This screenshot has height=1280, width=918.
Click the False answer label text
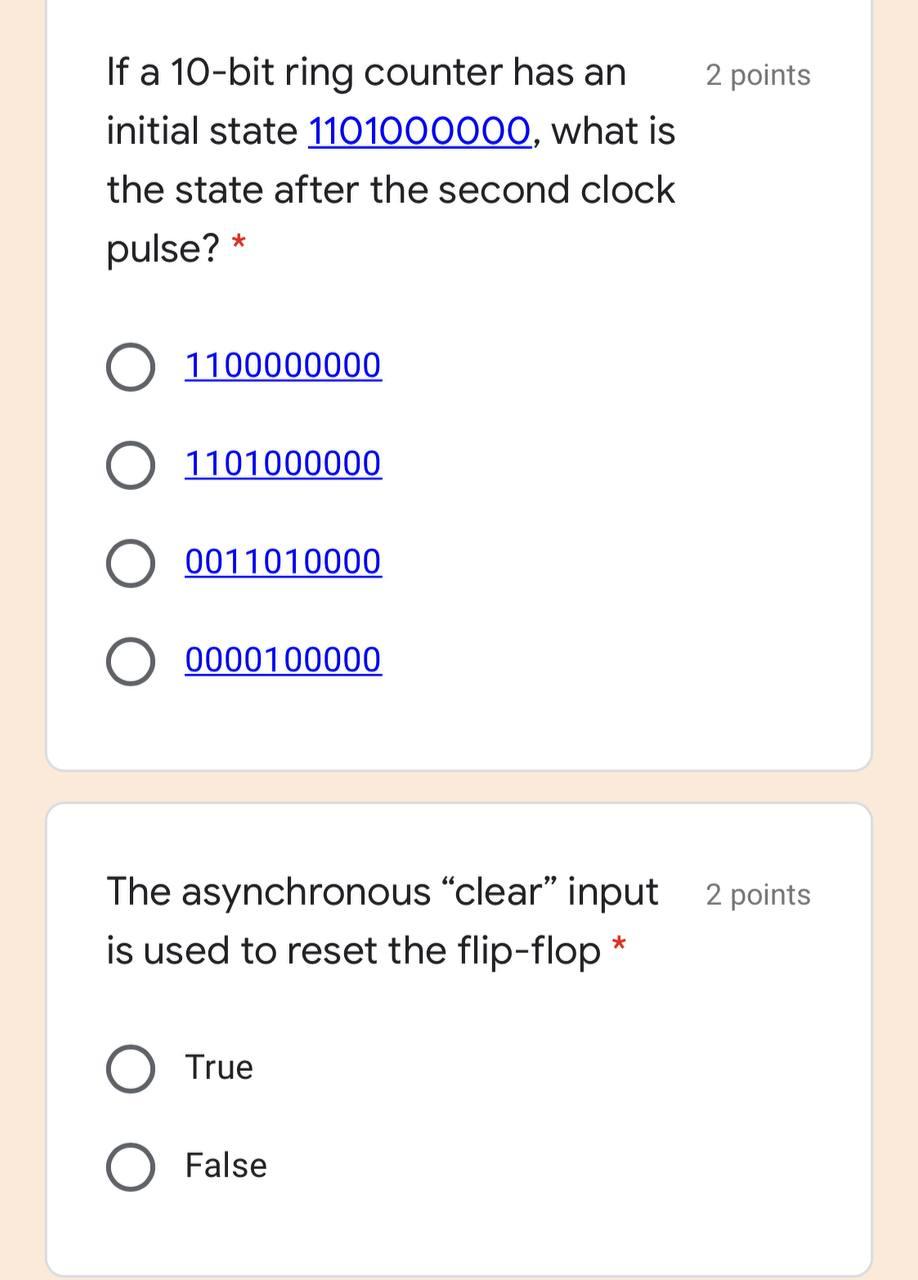click(x=224, y=1166)
